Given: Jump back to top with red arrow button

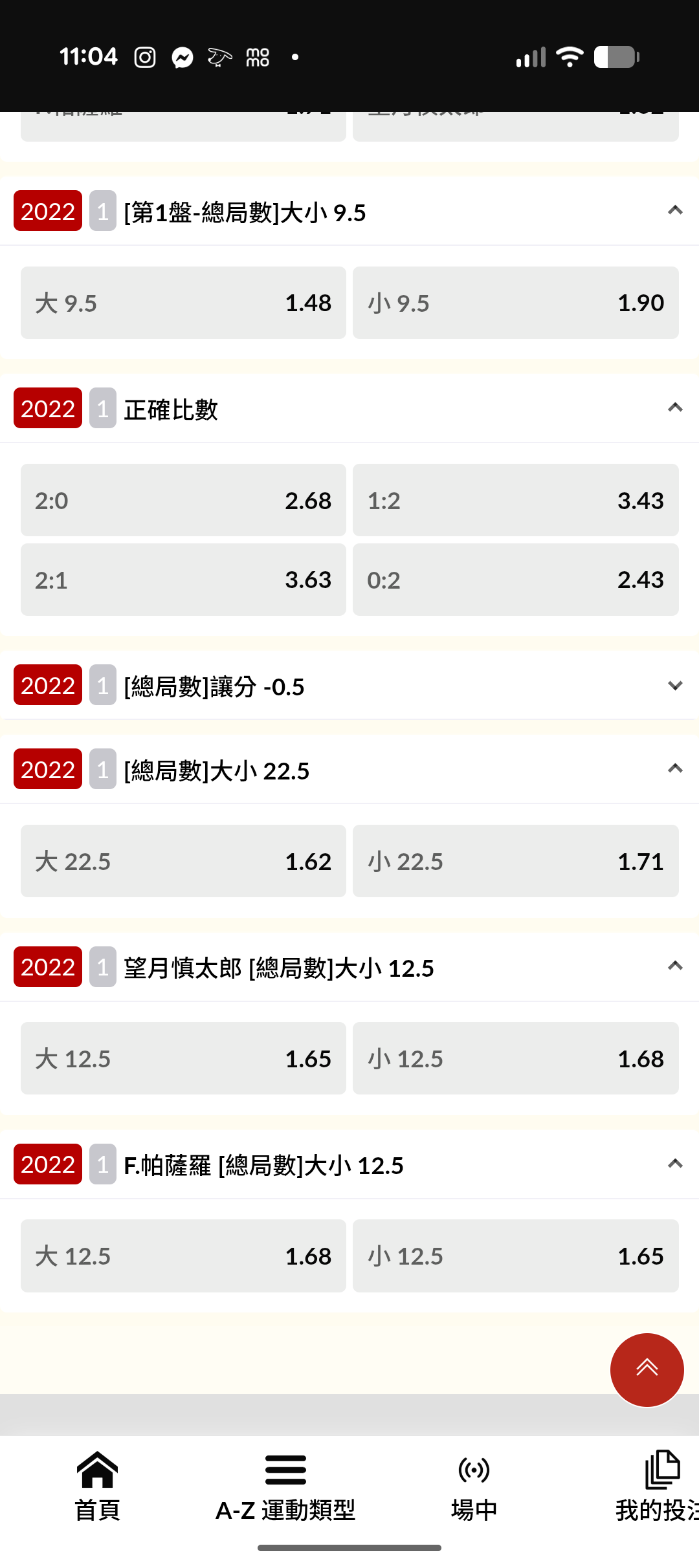Looking at the screenshot, I should pyautogui.click(x=647, y=1369).
